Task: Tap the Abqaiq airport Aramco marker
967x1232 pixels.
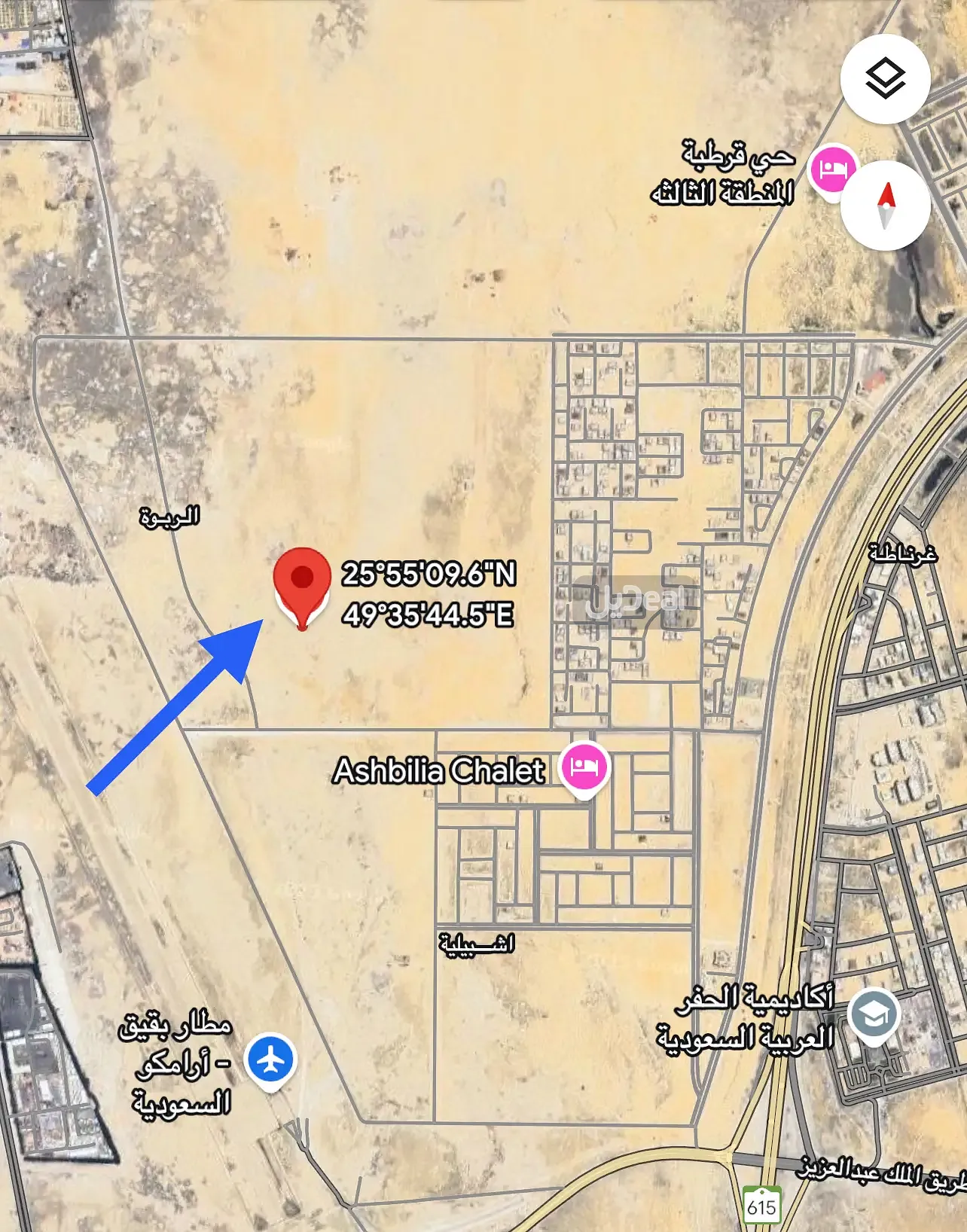Action: tap(271, 1060)
